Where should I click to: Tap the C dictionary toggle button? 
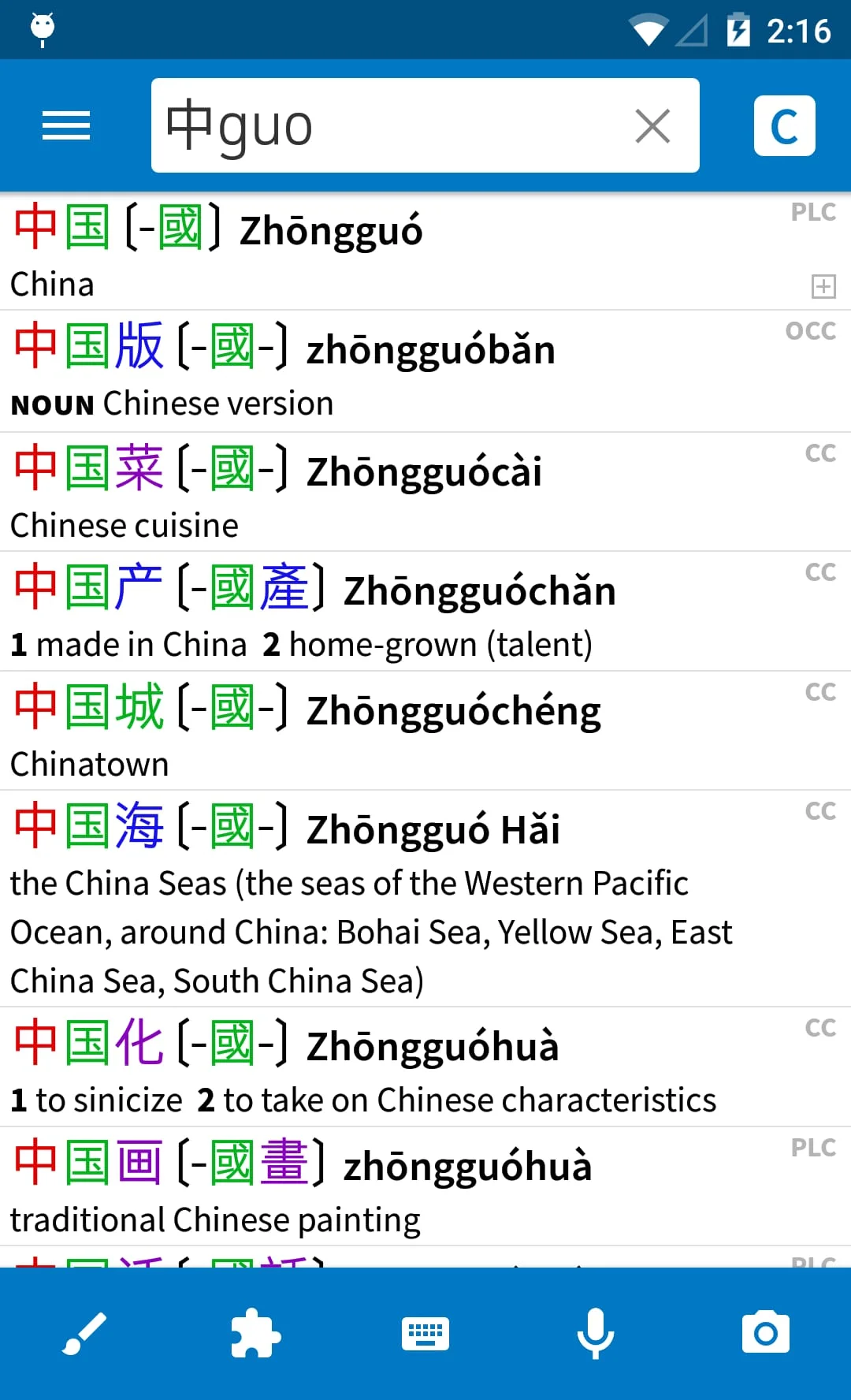[x=784, y=126]
